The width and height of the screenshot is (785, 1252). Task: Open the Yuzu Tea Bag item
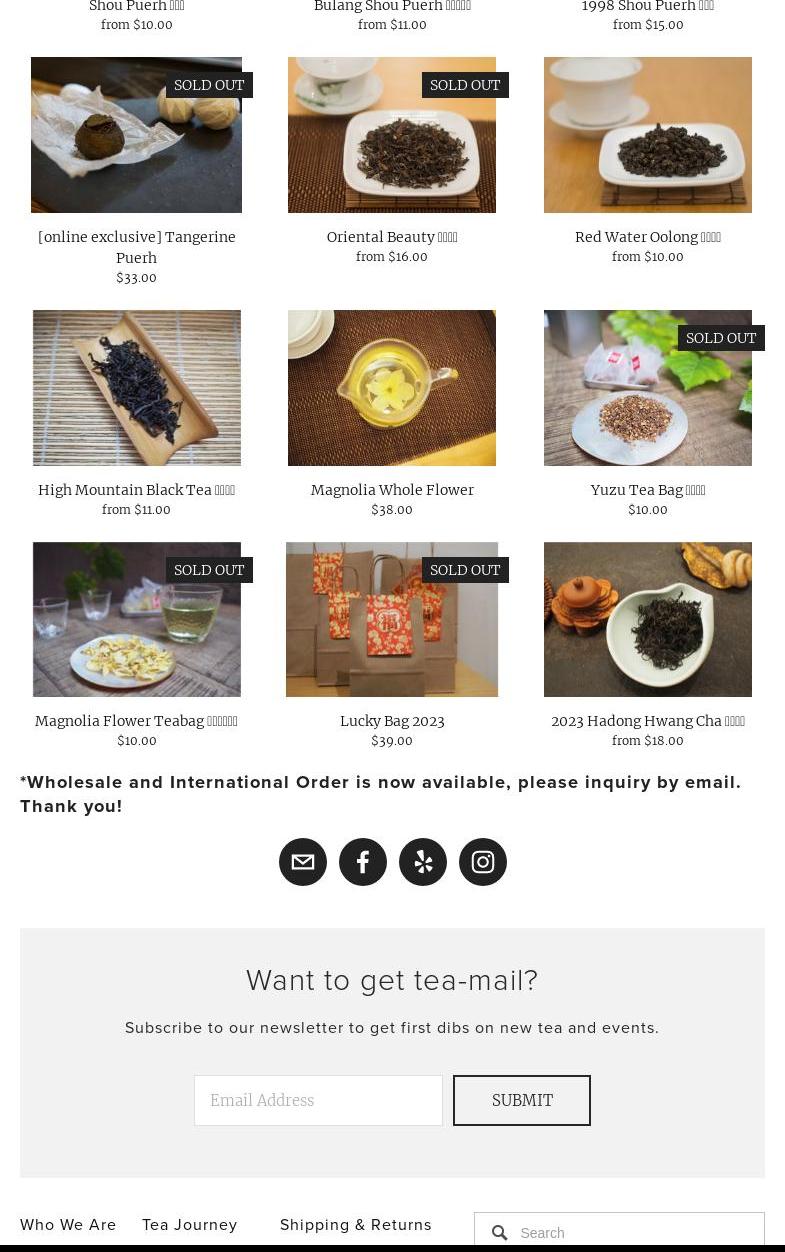point(648,388)
